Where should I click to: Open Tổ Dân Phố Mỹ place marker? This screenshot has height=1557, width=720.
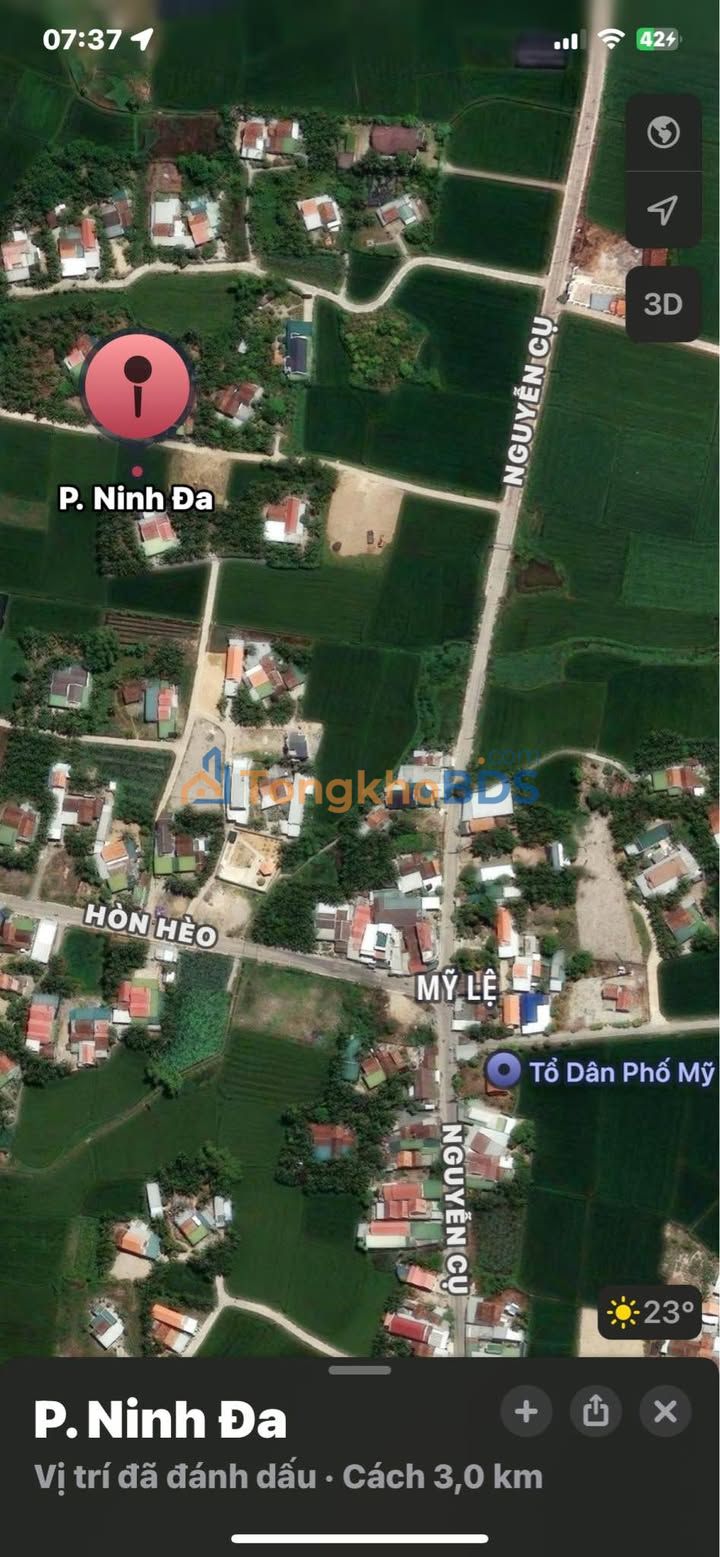click(x=503, y=1072)
